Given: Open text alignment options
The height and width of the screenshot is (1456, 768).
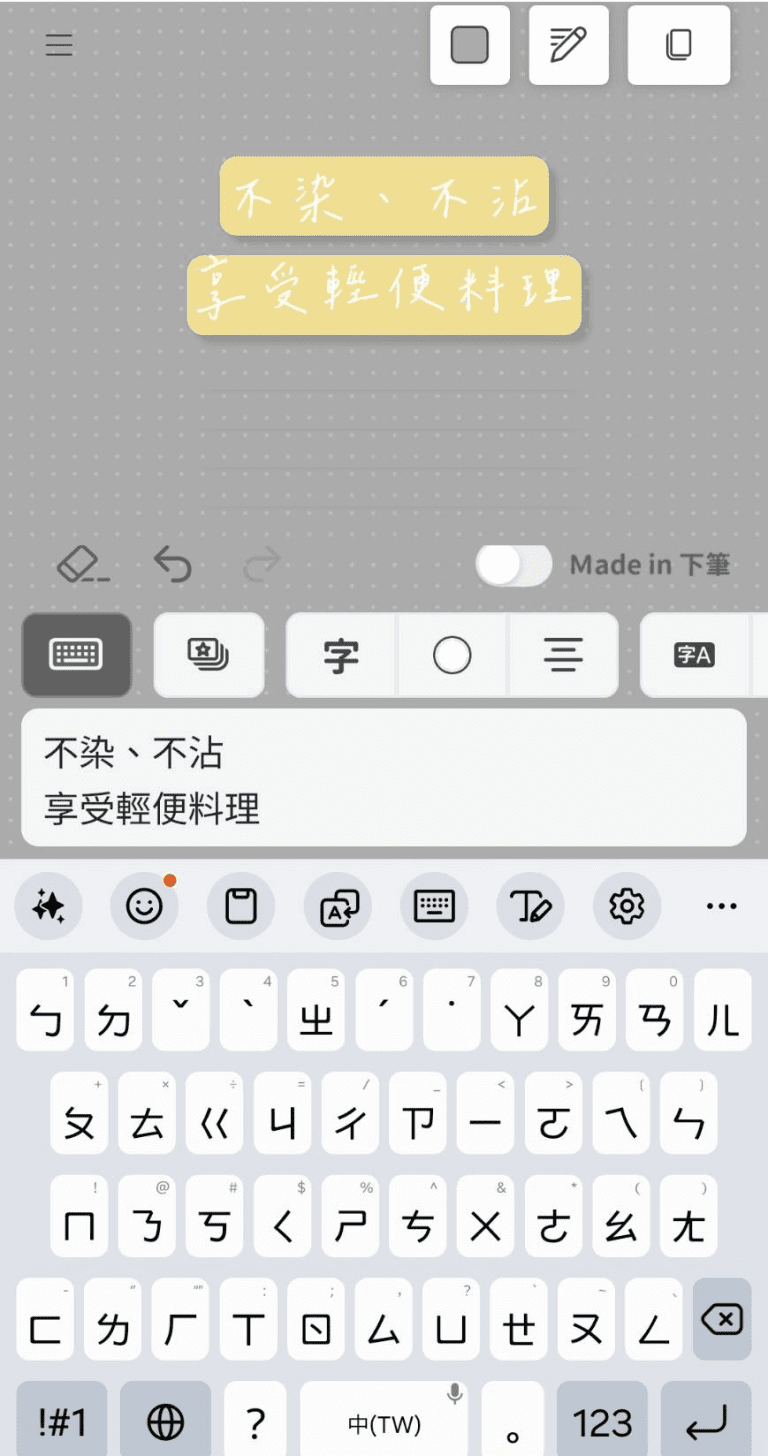Looking at the screenshot, I should 563,656.
